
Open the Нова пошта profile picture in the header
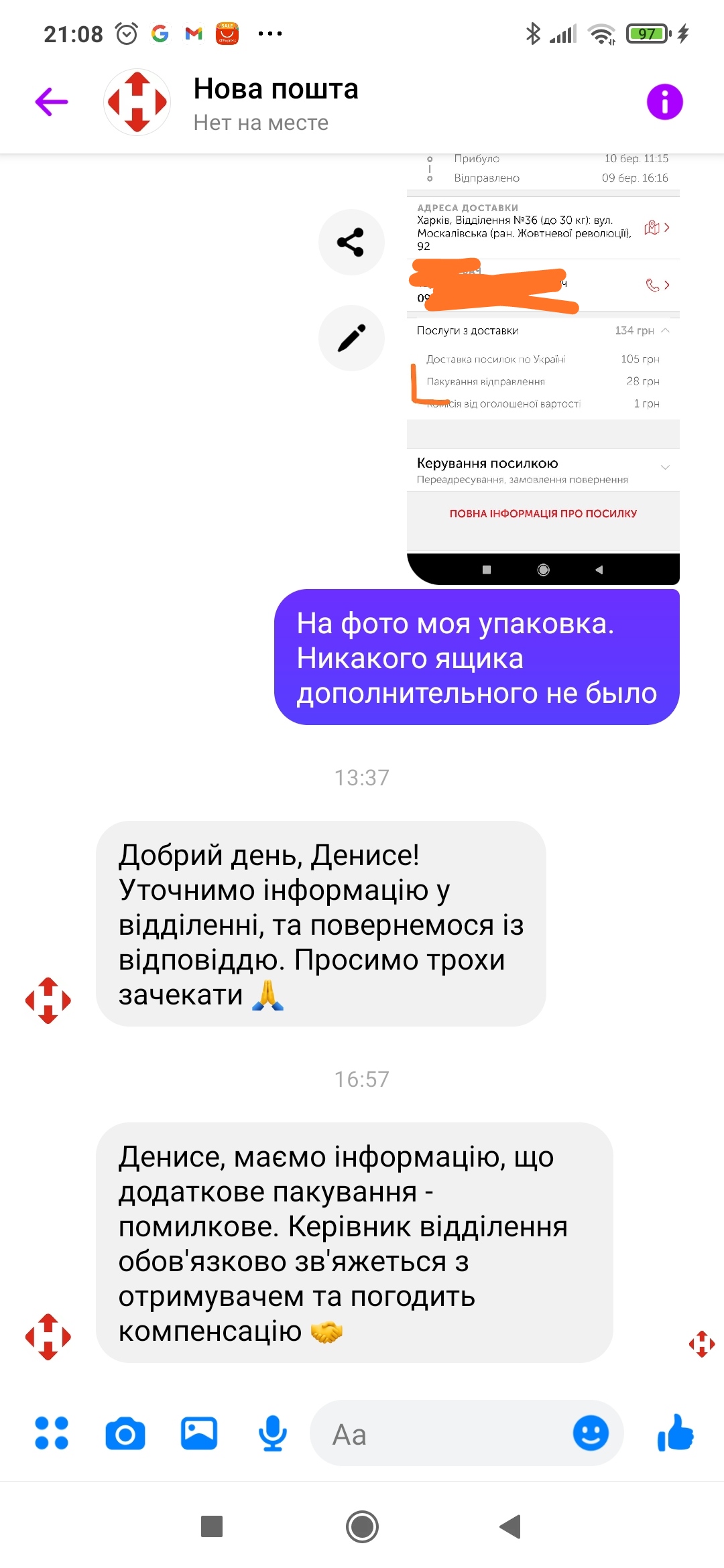click(137, 102)
